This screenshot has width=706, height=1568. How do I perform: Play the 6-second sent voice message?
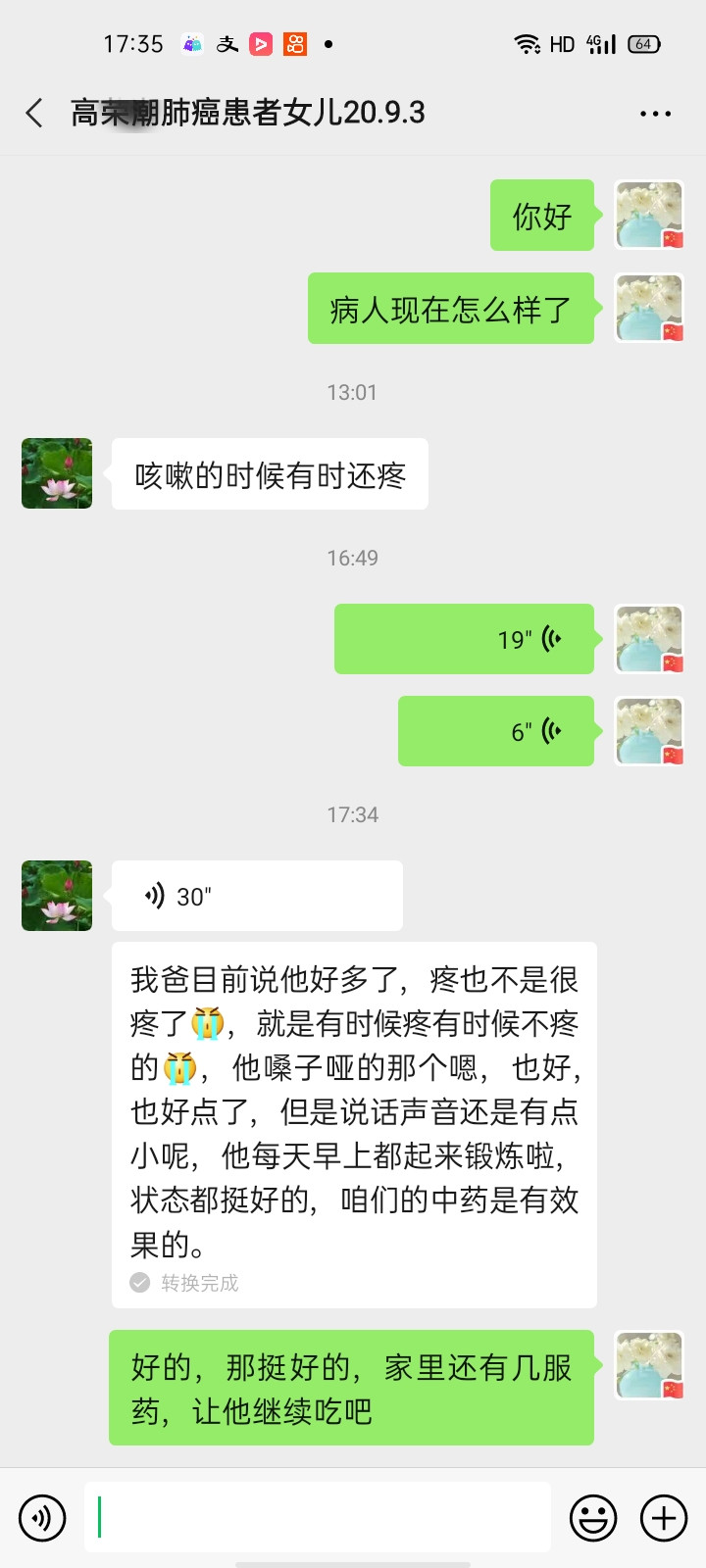point(496,731)
